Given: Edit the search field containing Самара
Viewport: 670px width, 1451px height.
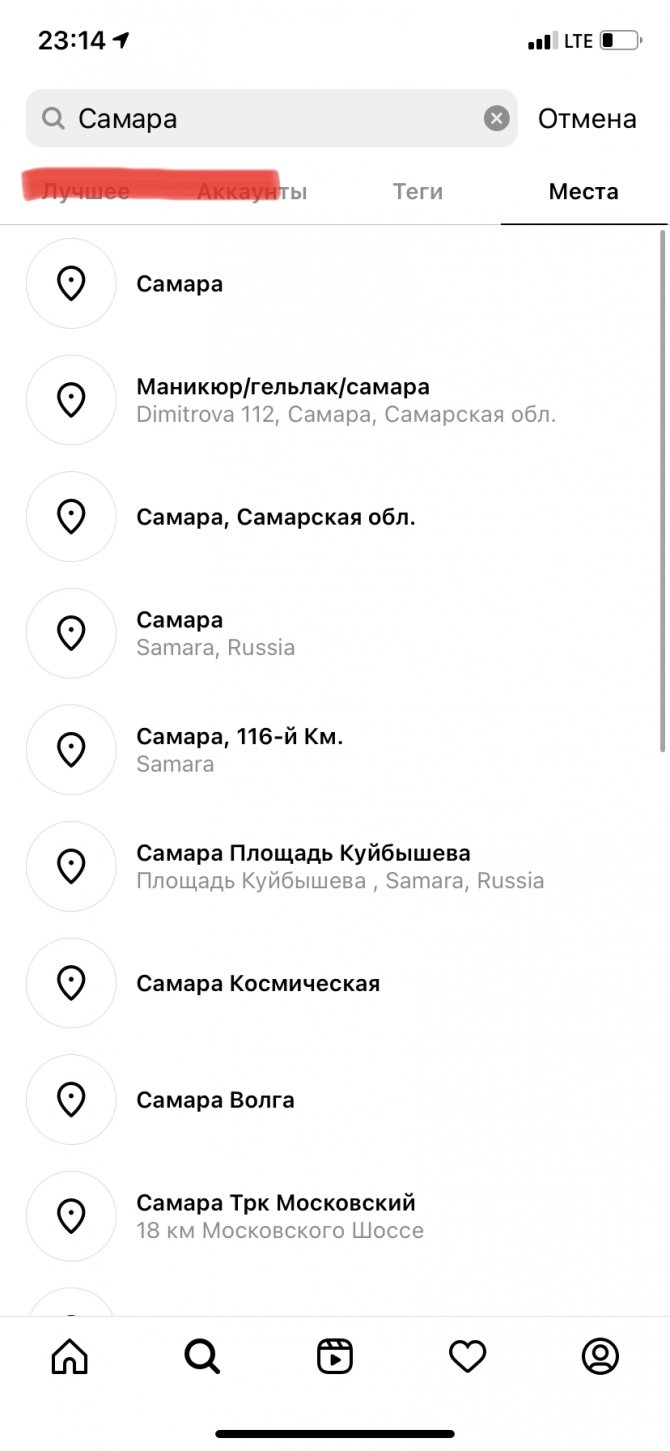Looking at the screenshot, I should [272, 119].
